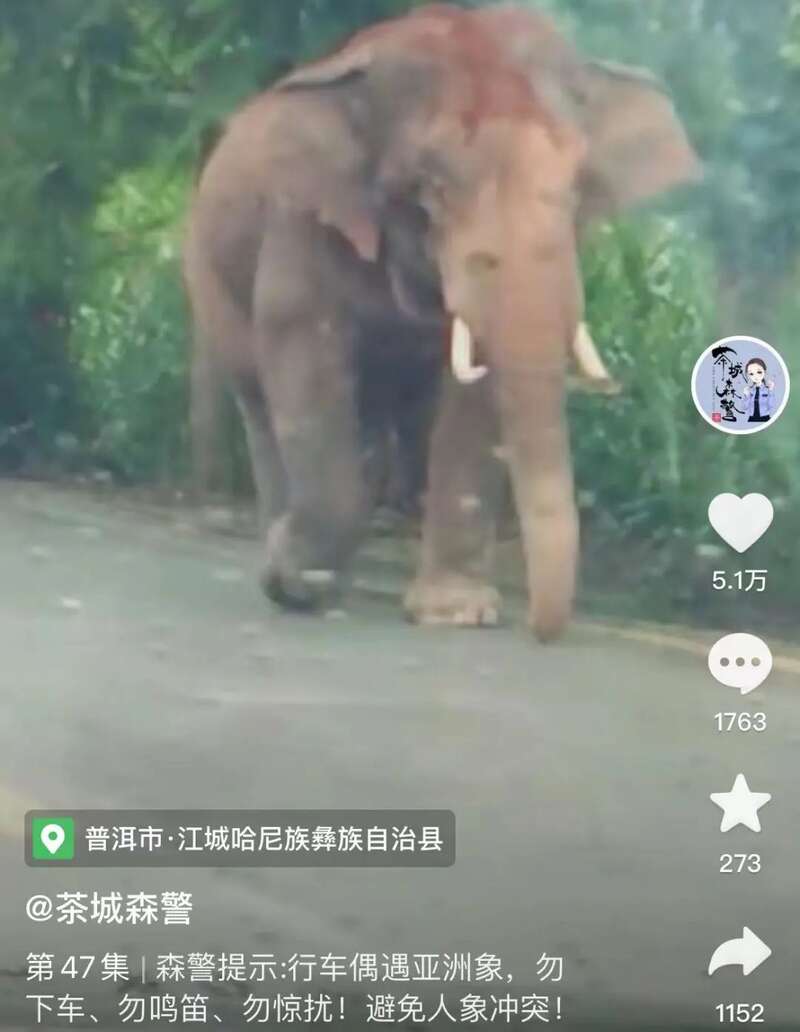Like this elephant video
Viewport: 800px width, 1032px height.
click(x=740, y=522)
